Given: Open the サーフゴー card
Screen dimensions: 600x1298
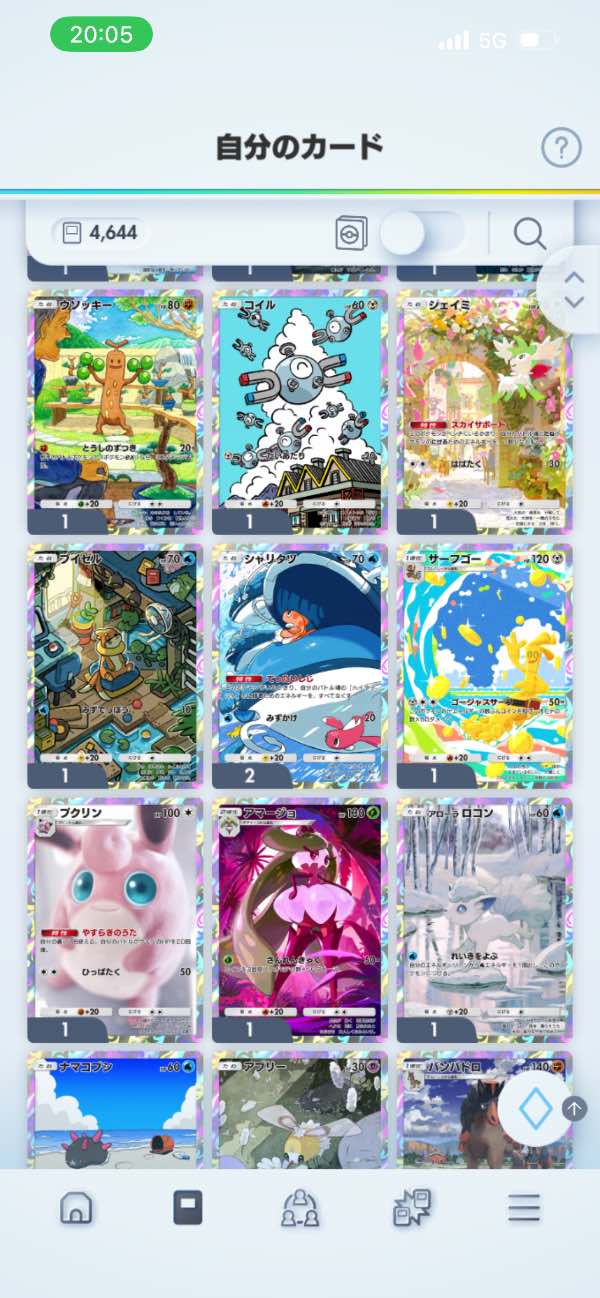Looking at the screenshot, I should pos(484,665).
